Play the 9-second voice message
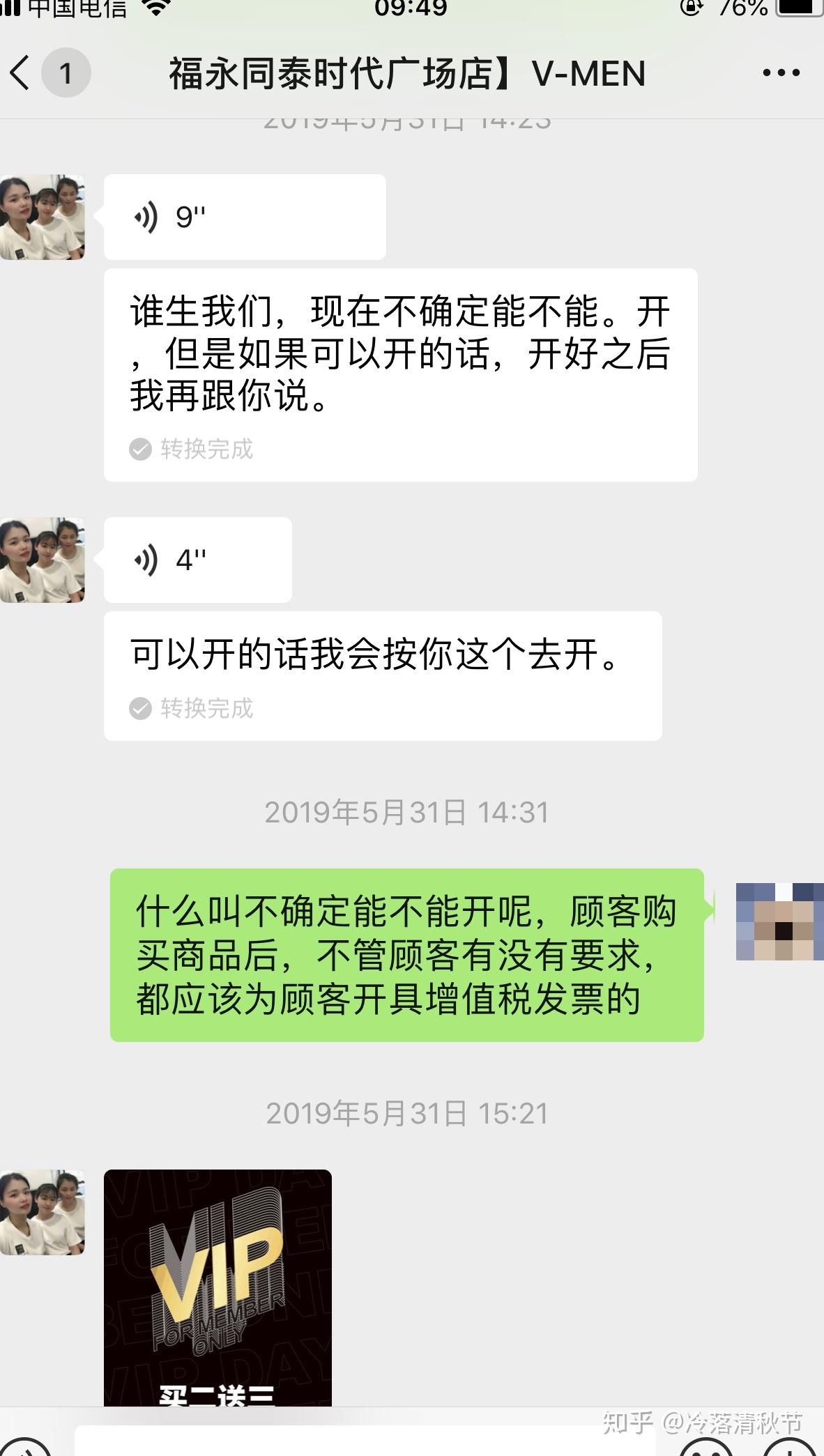The width and height of the screenshot is (824, 1456). click(x=244, y=217)
